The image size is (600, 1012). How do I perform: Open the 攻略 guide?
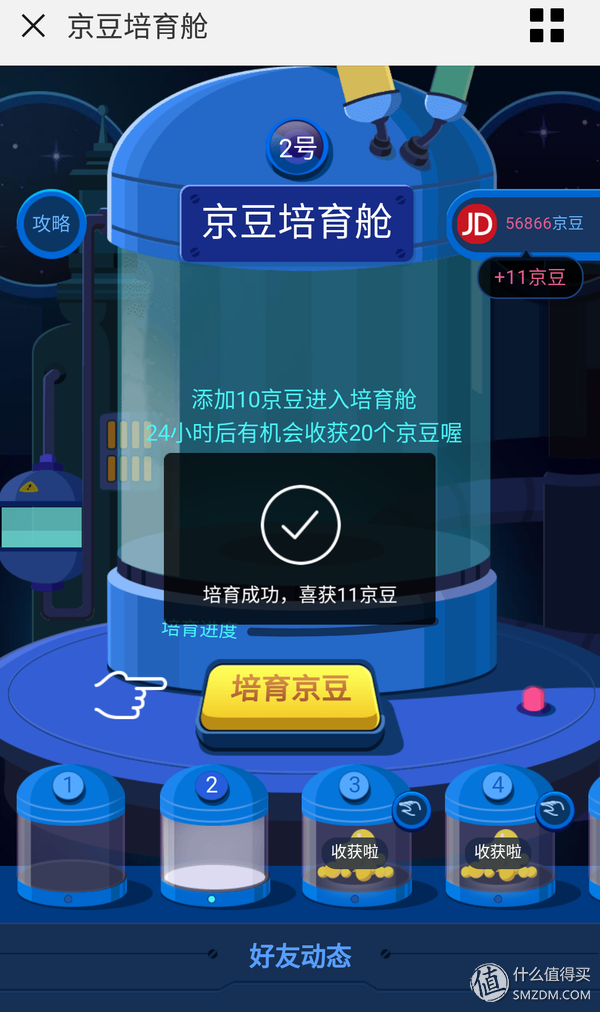pos(51,223)
